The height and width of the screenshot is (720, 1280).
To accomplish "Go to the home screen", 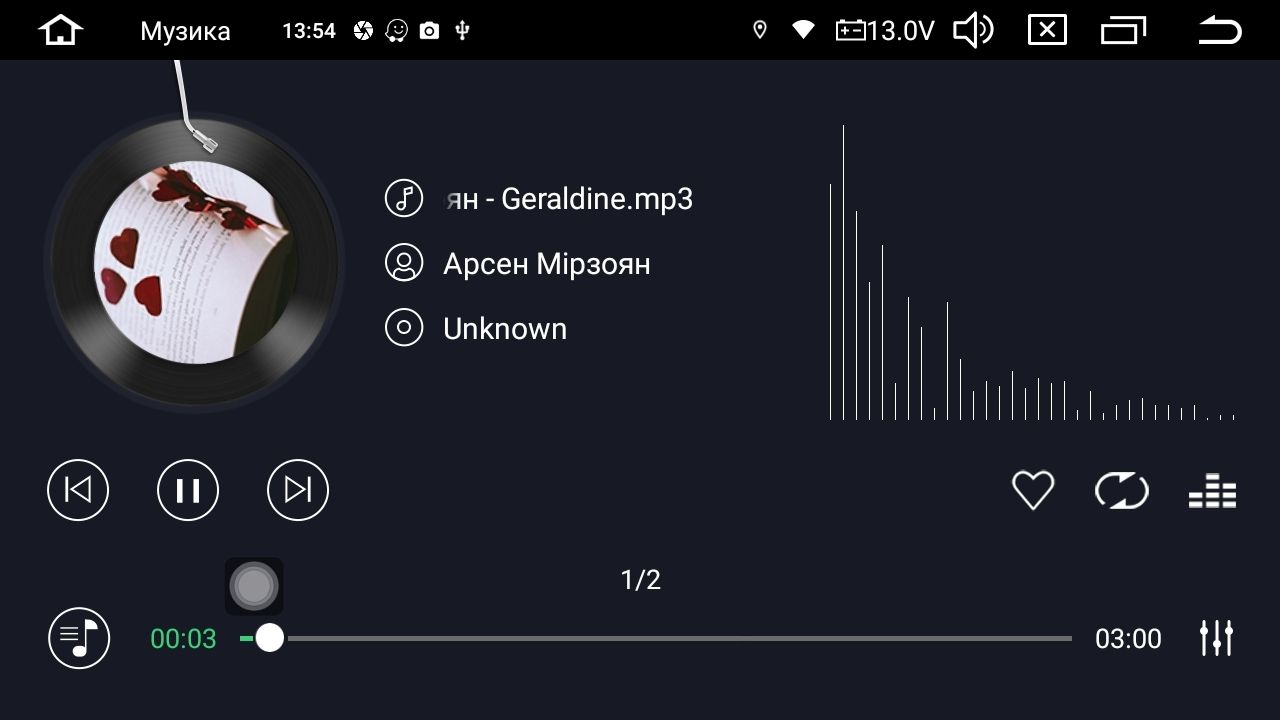I will click(60, 30).
